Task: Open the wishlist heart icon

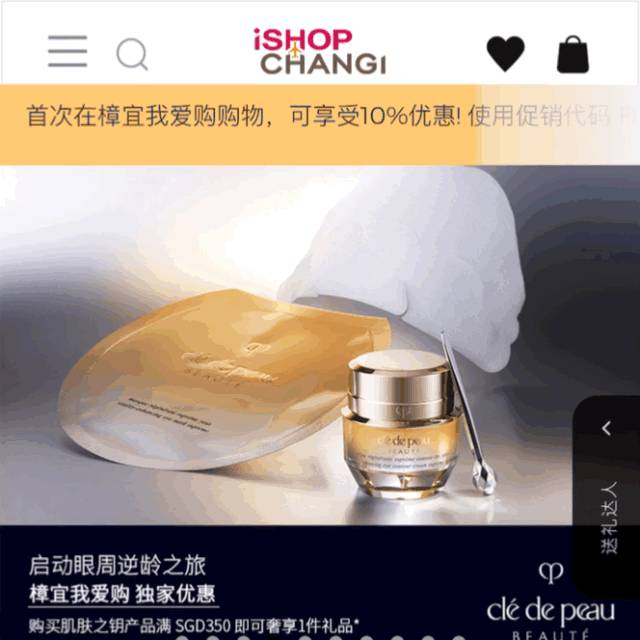Action: pyautogui.click(x=505, y=54)
